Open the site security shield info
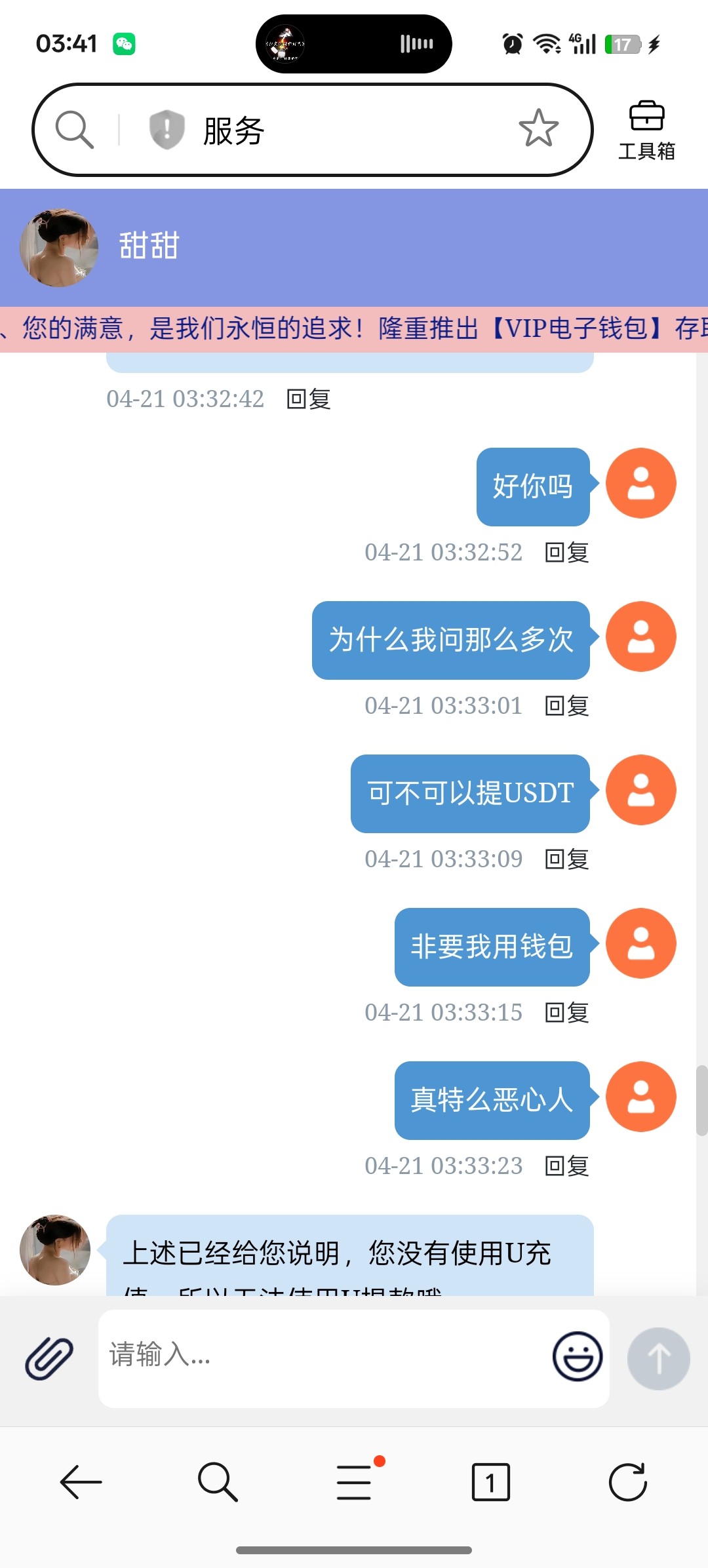 pyautogui.click(x=167, y=129)
